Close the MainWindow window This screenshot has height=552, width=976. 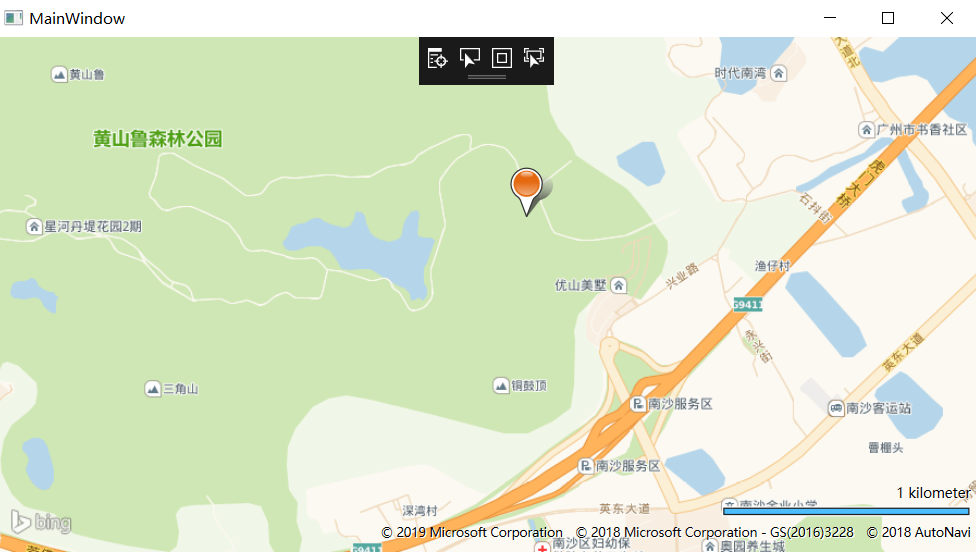click(x=946, y=18)
